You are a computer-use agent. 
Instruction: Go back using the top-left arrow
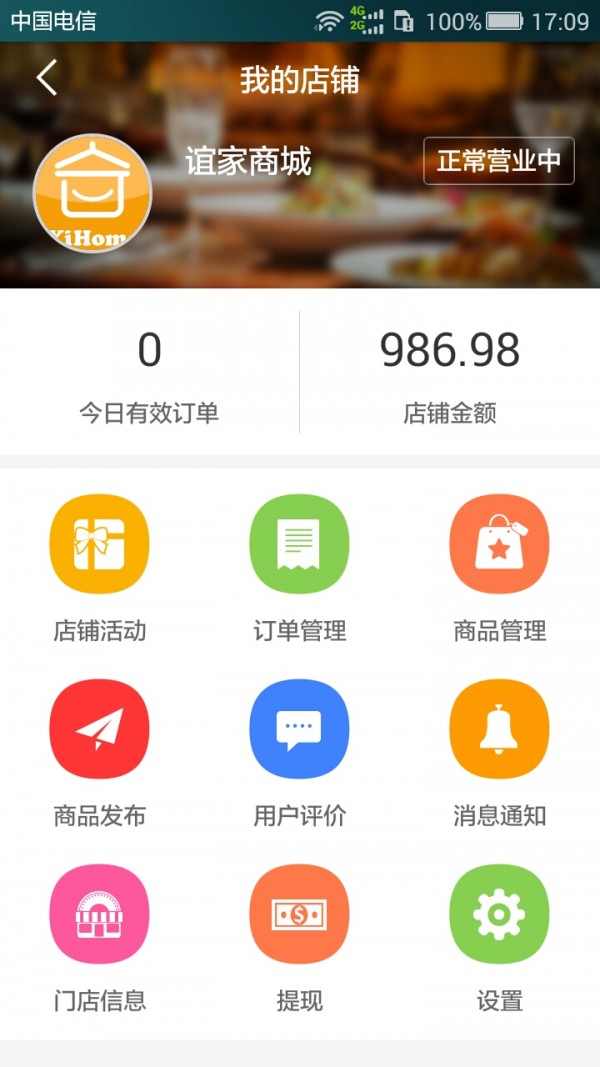(x=47, y=78)
